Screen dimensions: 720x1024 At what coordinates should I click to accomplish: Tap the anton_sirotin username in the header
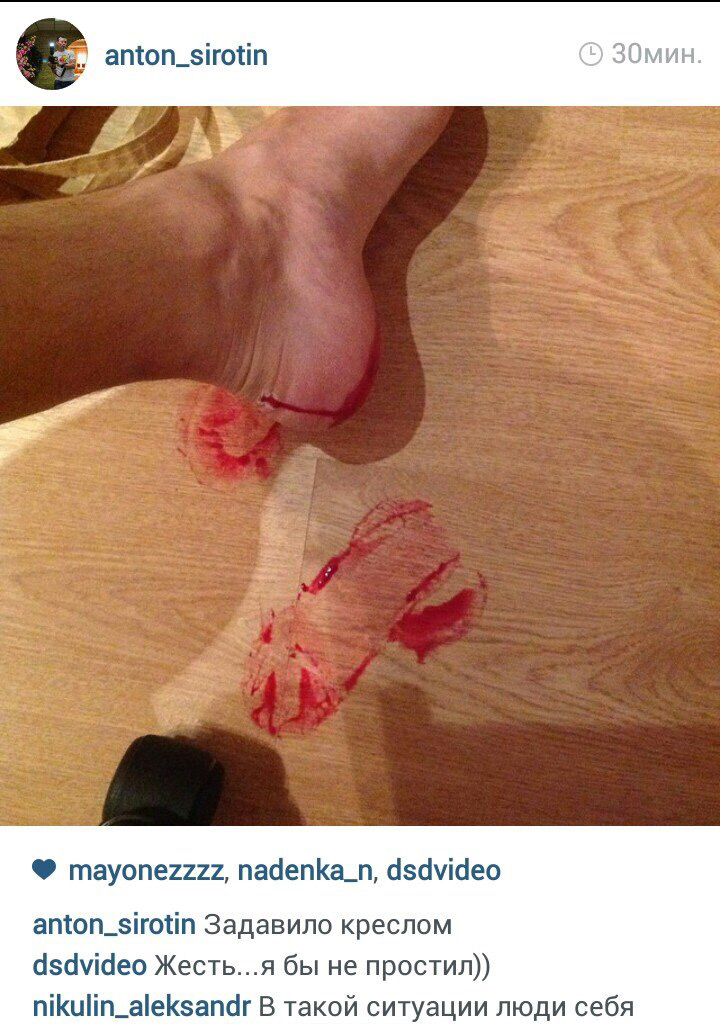click(186, 55)
